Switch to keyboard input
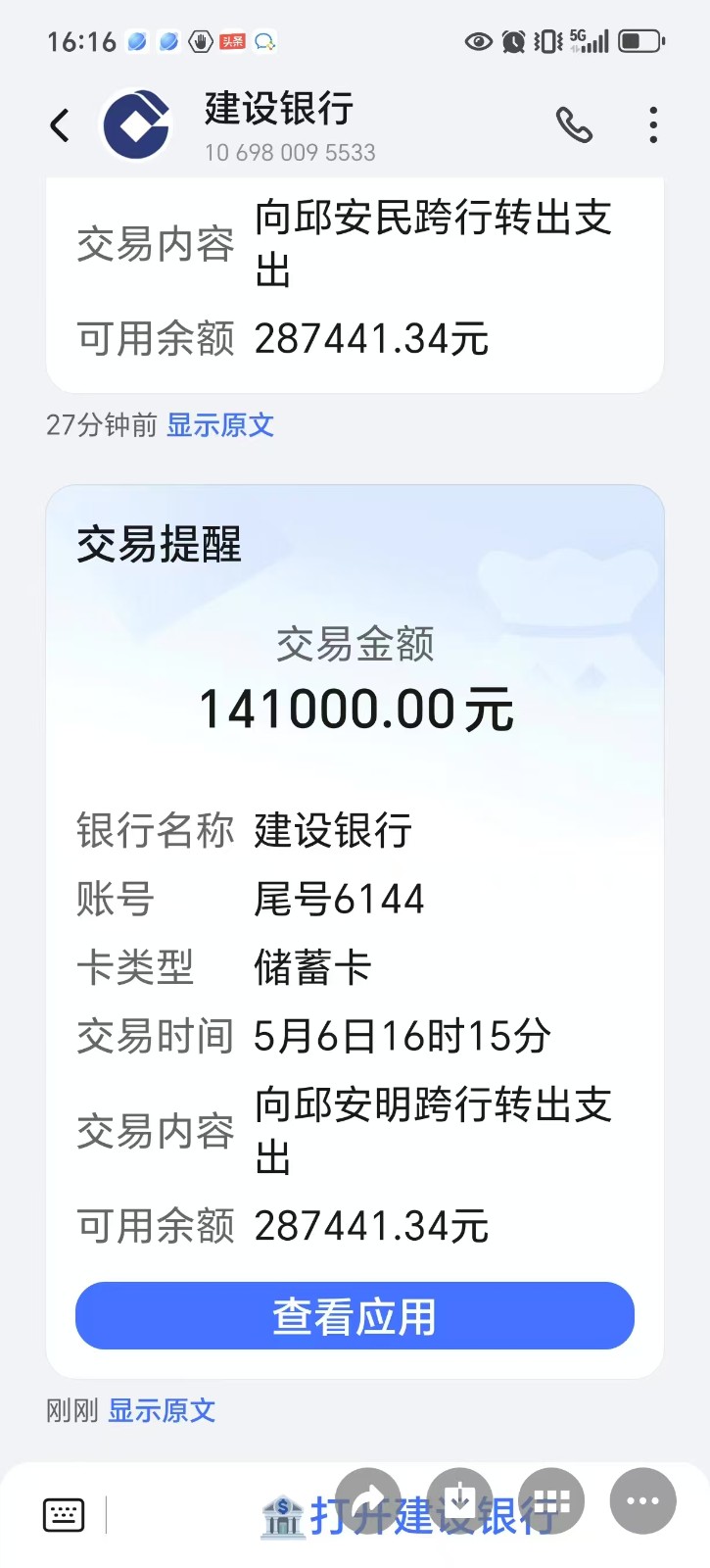This screenshot has height=1568, width=710. (x=64, y=1515)
